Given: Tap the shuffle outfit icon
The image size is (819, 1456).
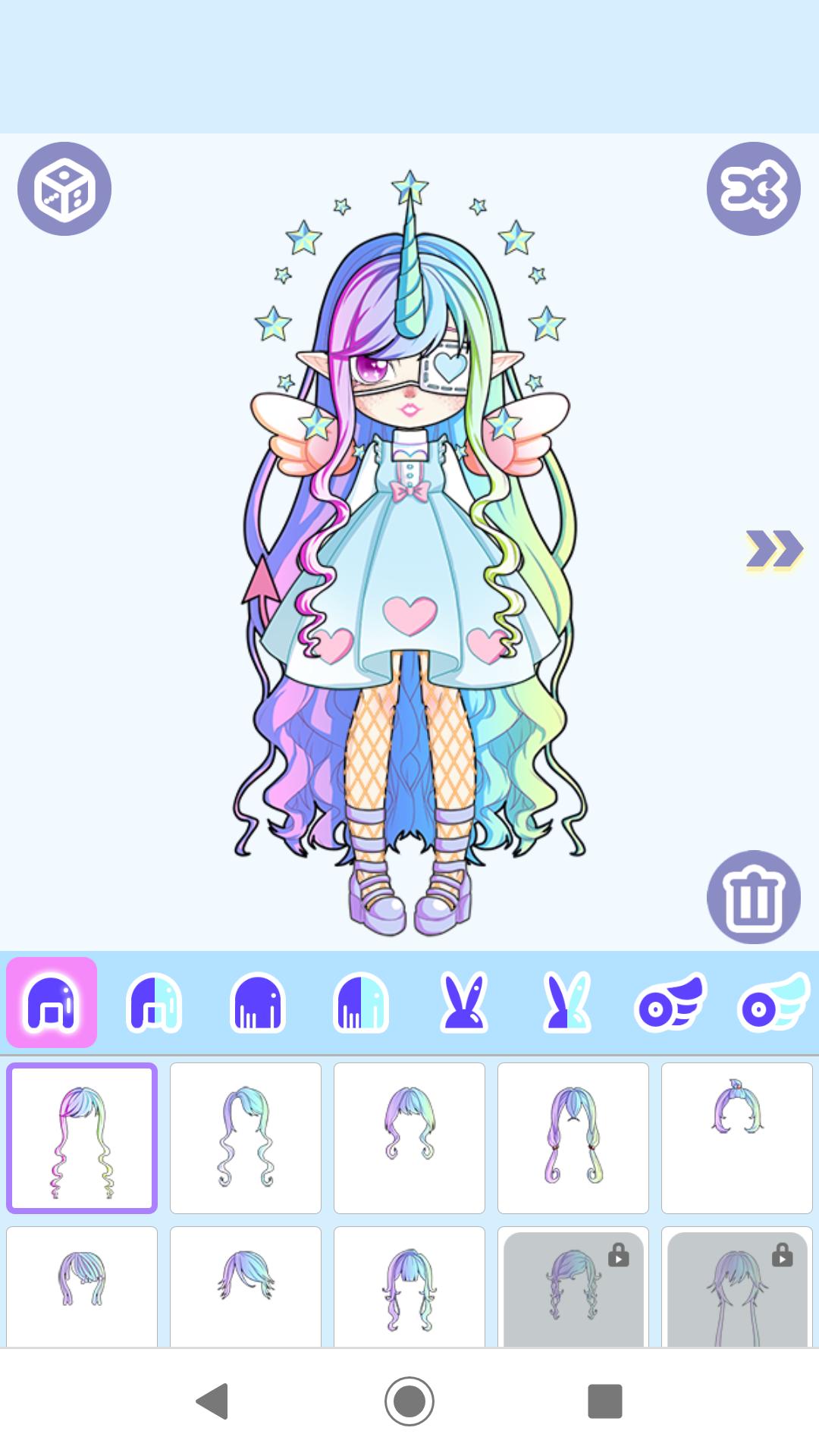Looking at the screenshot, I should point(753,189).
